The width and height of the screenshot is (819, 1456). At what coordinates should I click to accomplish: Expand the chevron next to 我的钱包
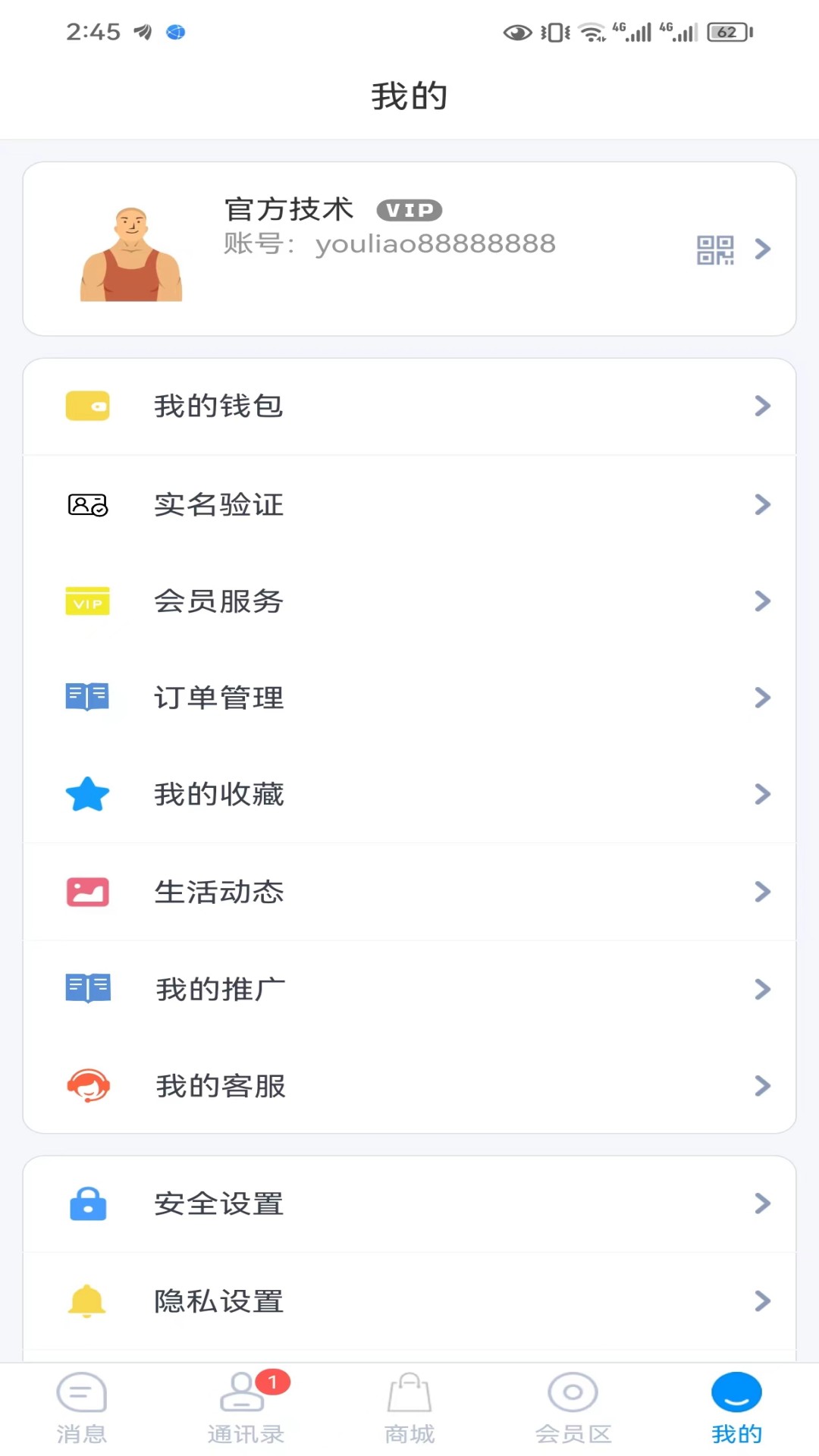(762, 406)
